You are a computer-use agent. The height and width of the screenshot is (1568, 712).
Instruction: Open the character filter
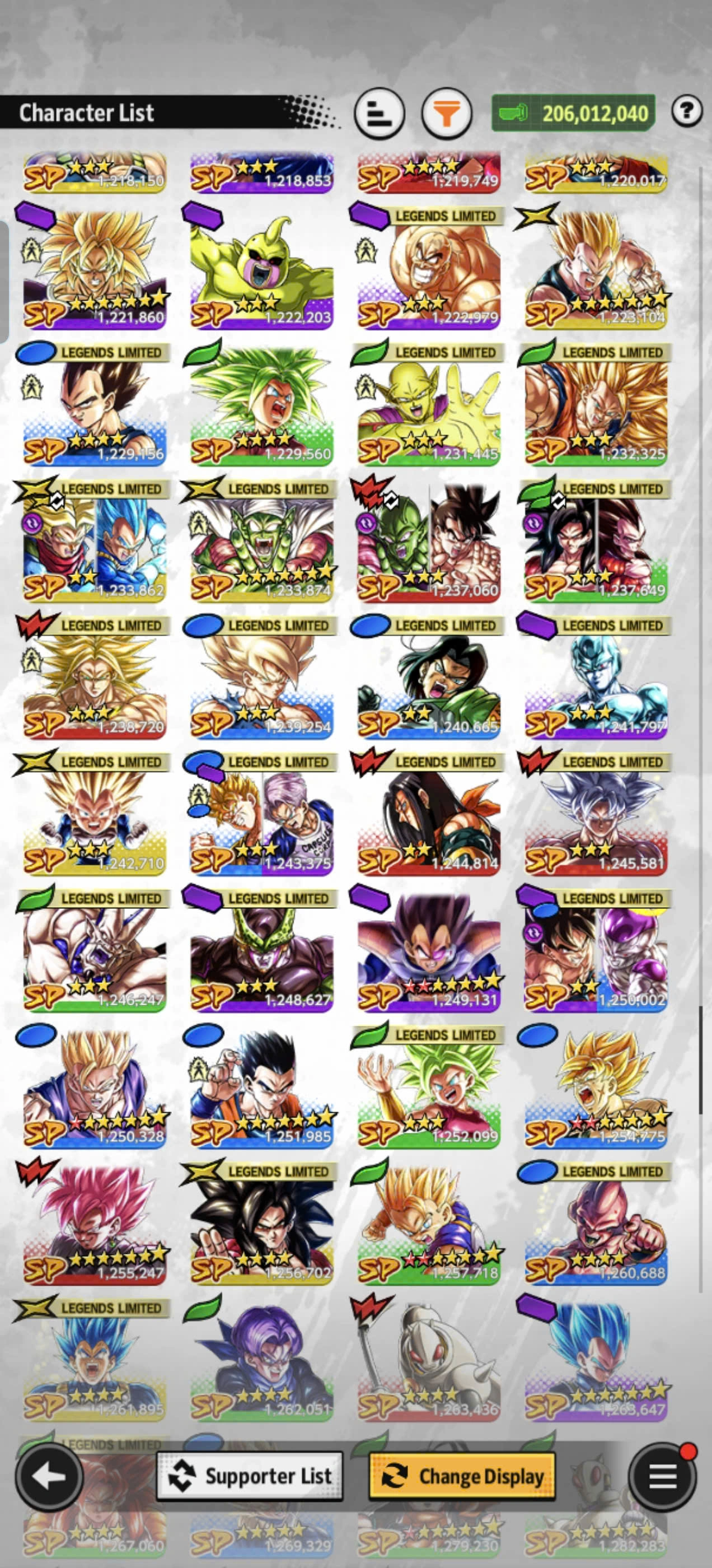pyautogui.click(x=447, y=114)
